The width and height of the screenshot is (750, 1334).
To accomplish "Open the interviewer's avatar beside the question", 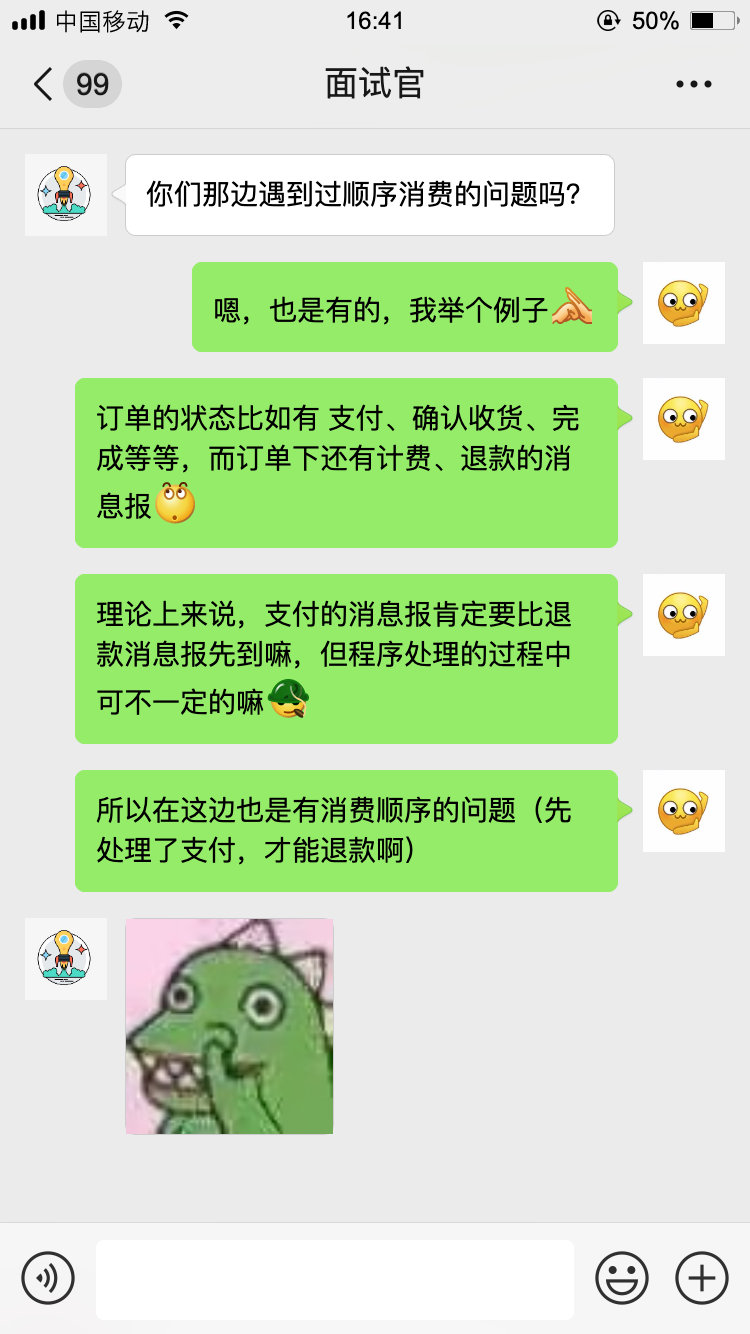I will [65, 195].
